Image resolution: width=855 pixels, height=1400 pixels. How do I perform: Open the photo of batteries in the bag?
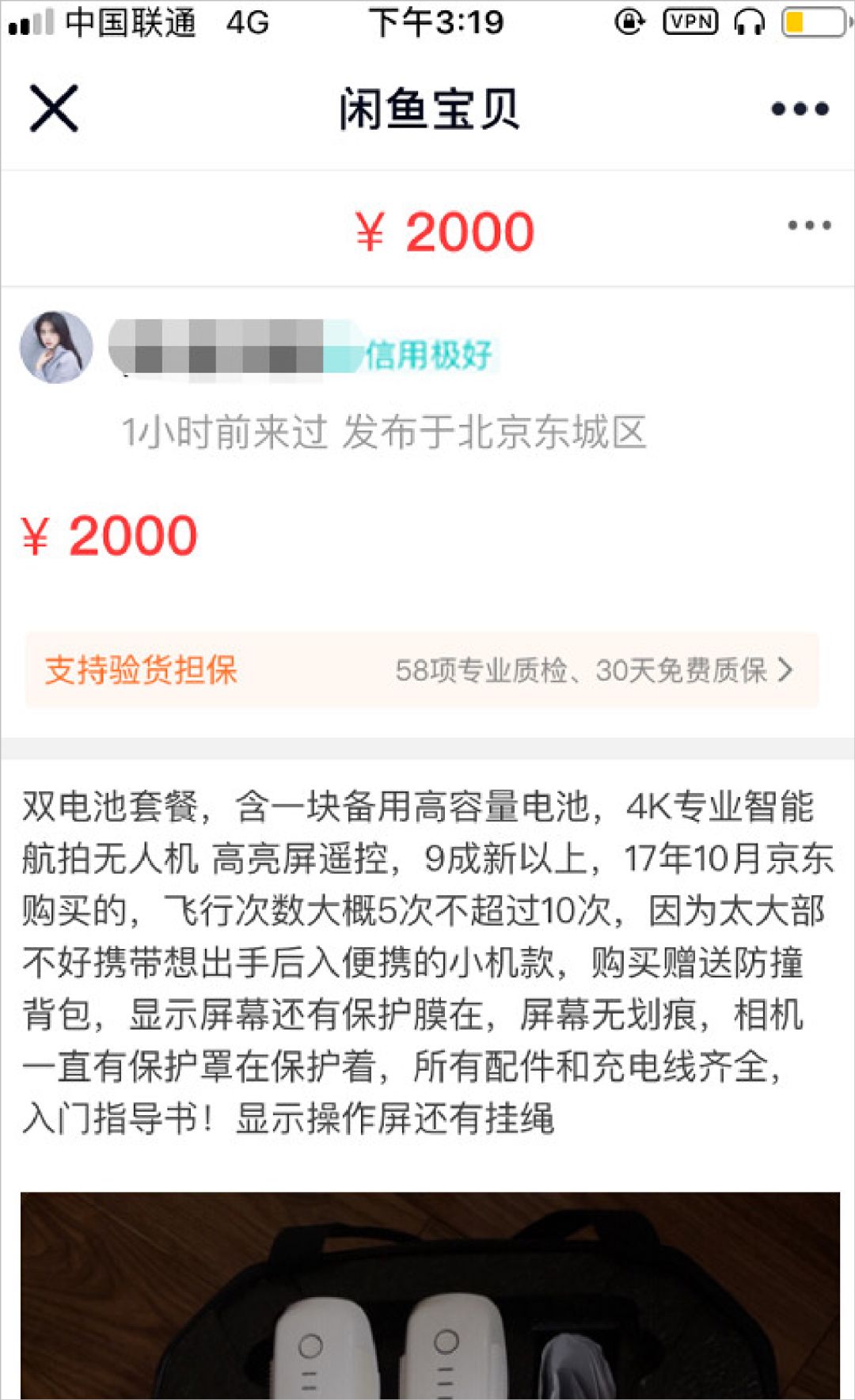click(427, 1298)
